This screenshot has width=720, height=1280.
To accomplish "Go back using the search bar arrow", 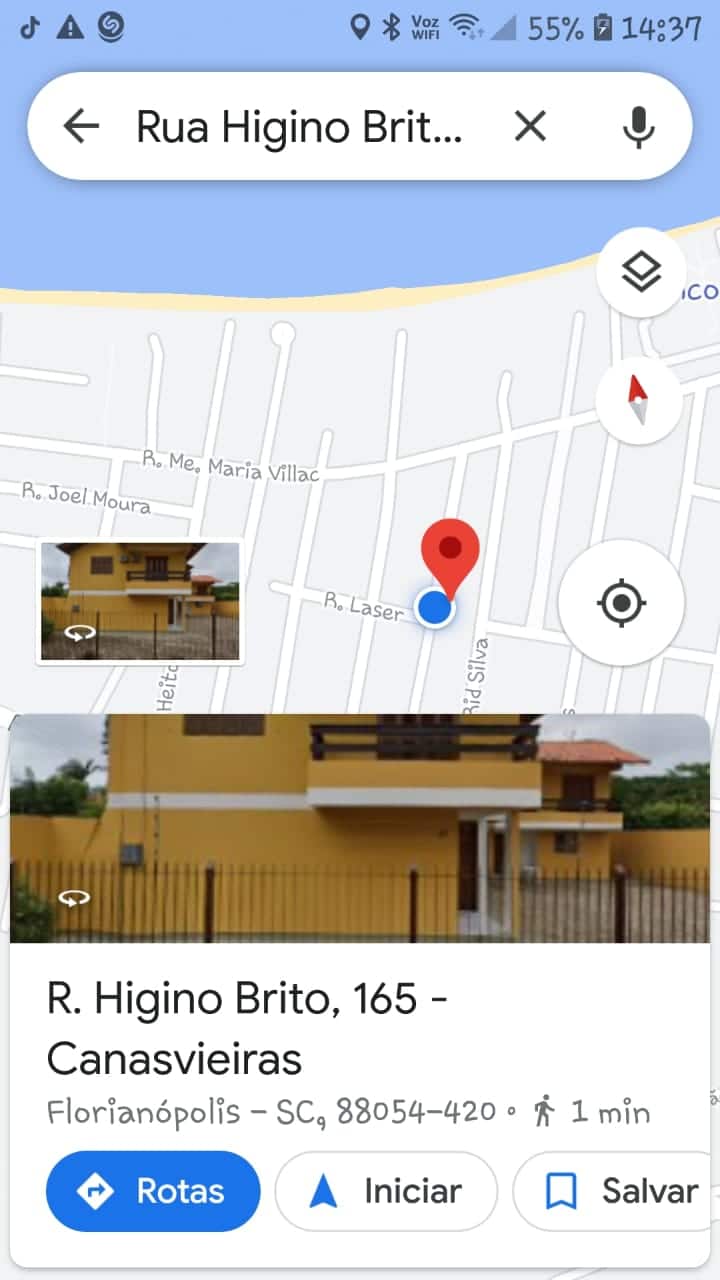I will tap(81, 126).
